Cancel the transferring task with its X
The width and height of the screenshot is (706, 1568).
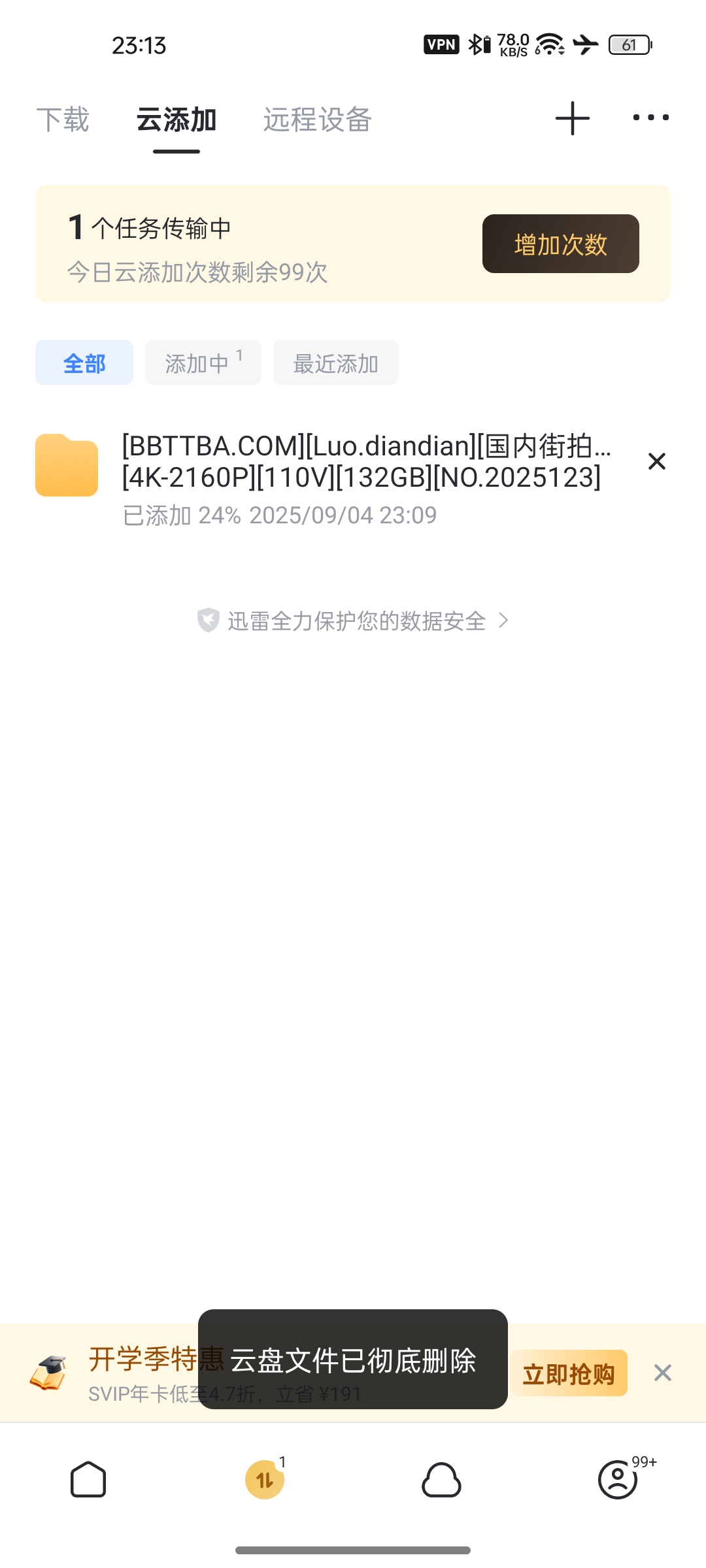click(656, 461)
